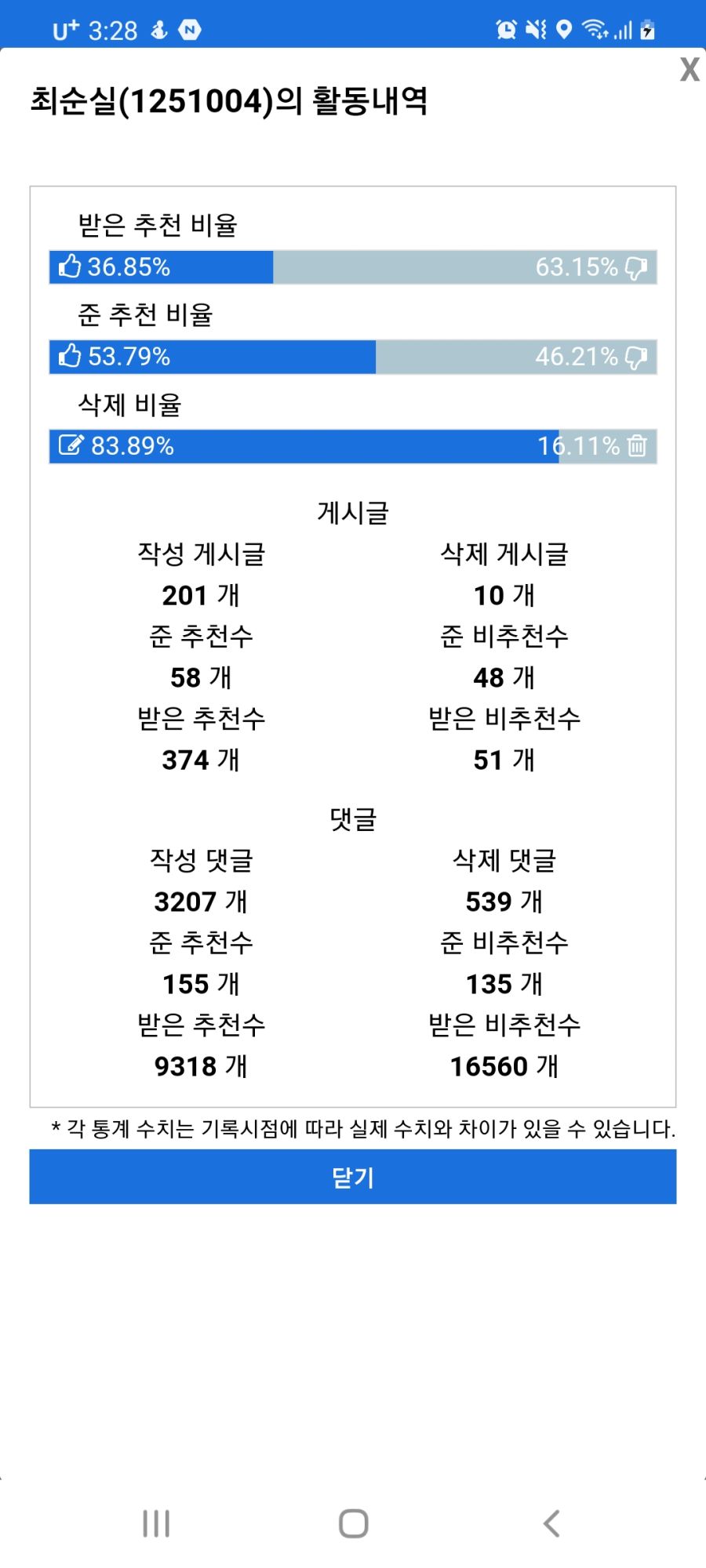706x1568 pixels.
Task: Tap the 닫기 button
Action: (x=353, y=1177)
